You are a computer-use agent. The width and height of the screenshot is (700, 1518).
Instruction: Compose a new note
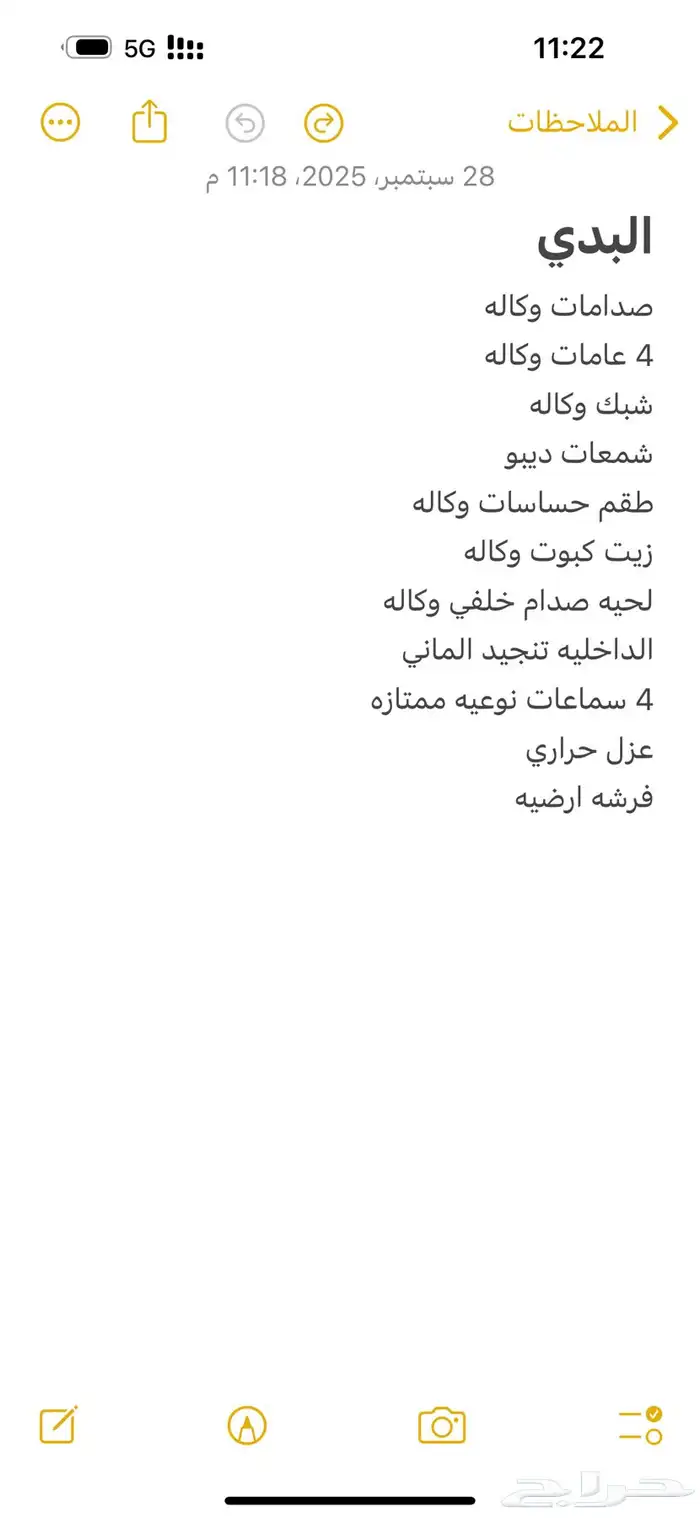click(59, 1424)
